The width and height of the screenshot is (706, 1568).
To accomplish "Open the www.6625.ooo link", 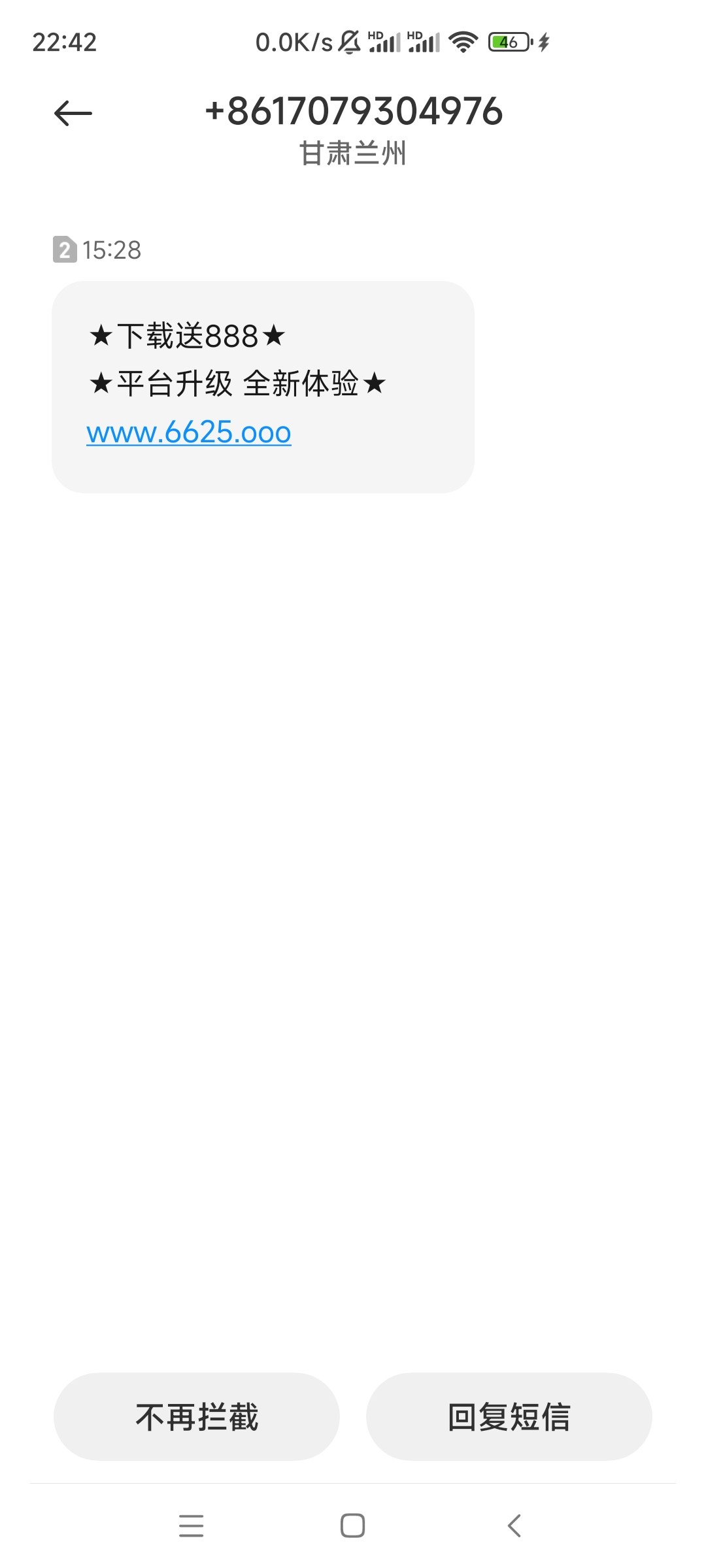I will point(188,433).
